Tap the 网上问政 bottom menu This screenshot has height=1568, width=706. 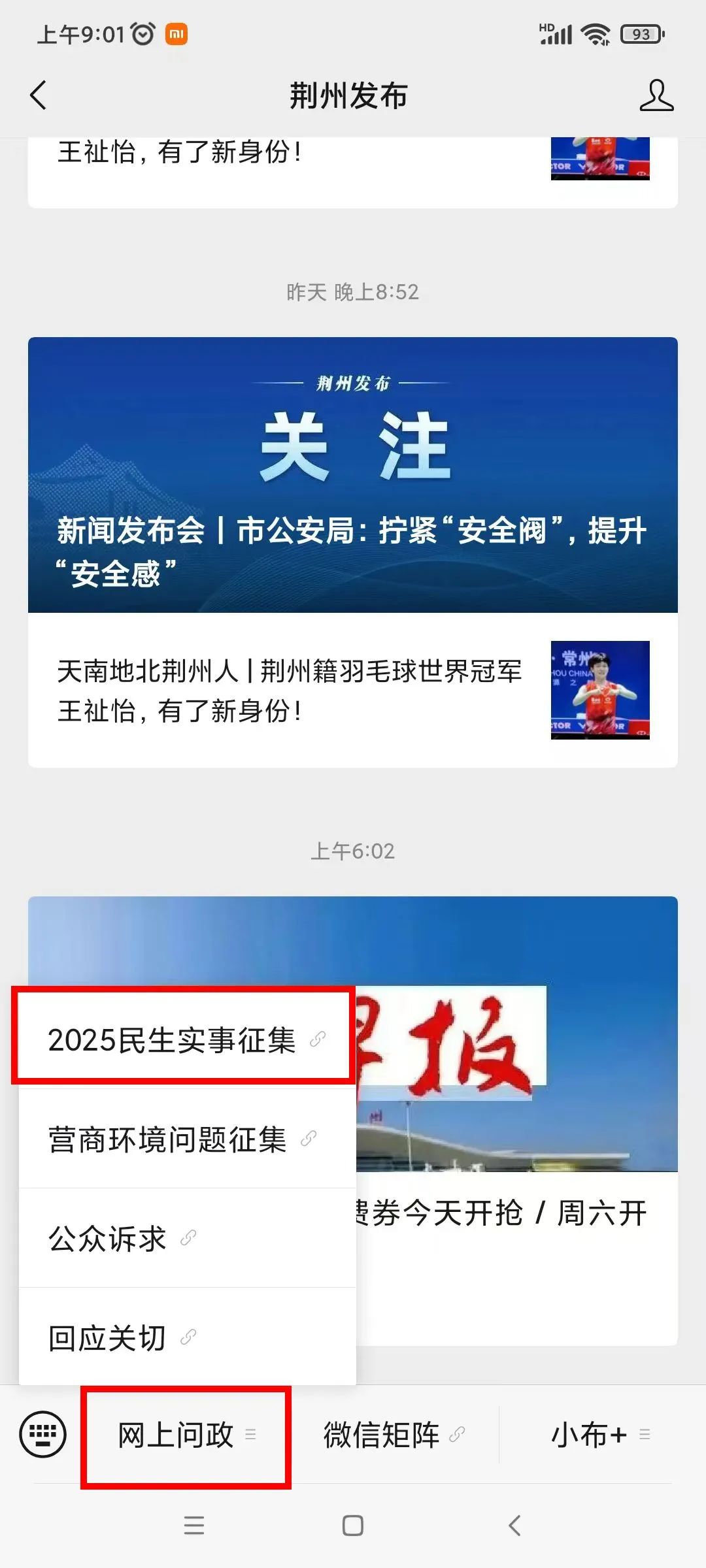(x=186, y=1435)
